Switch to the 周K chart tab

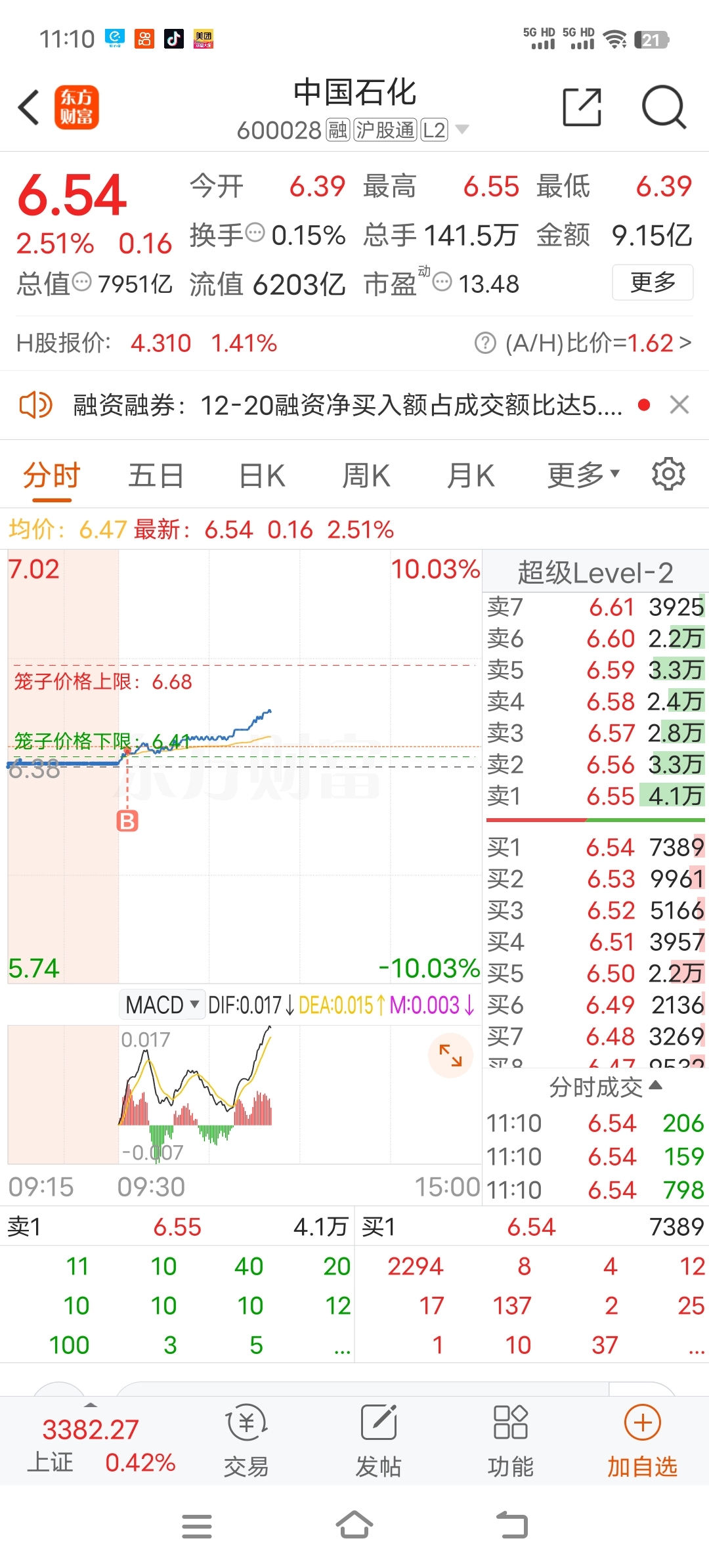pyautogui.click(x=366, y=475)
